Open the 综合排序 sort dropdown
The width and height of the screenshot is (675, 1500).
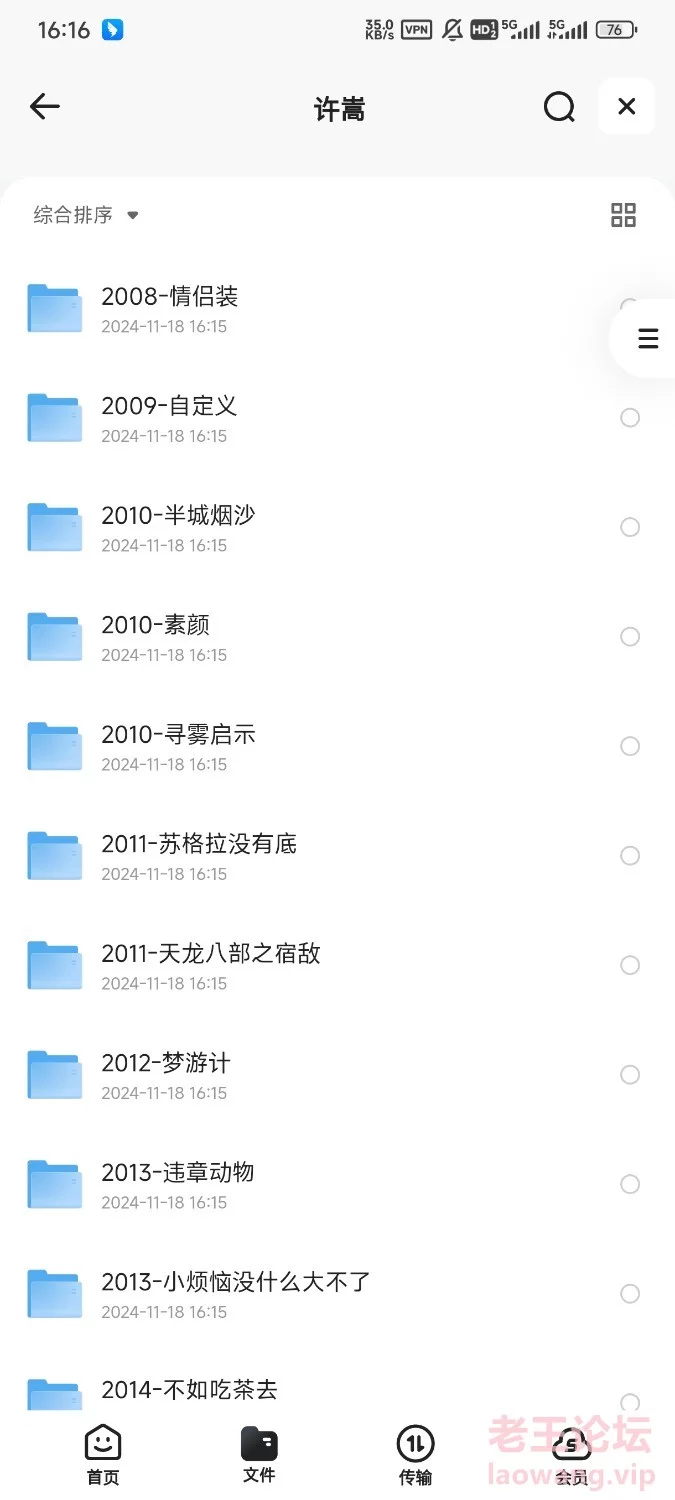point(86,215)
